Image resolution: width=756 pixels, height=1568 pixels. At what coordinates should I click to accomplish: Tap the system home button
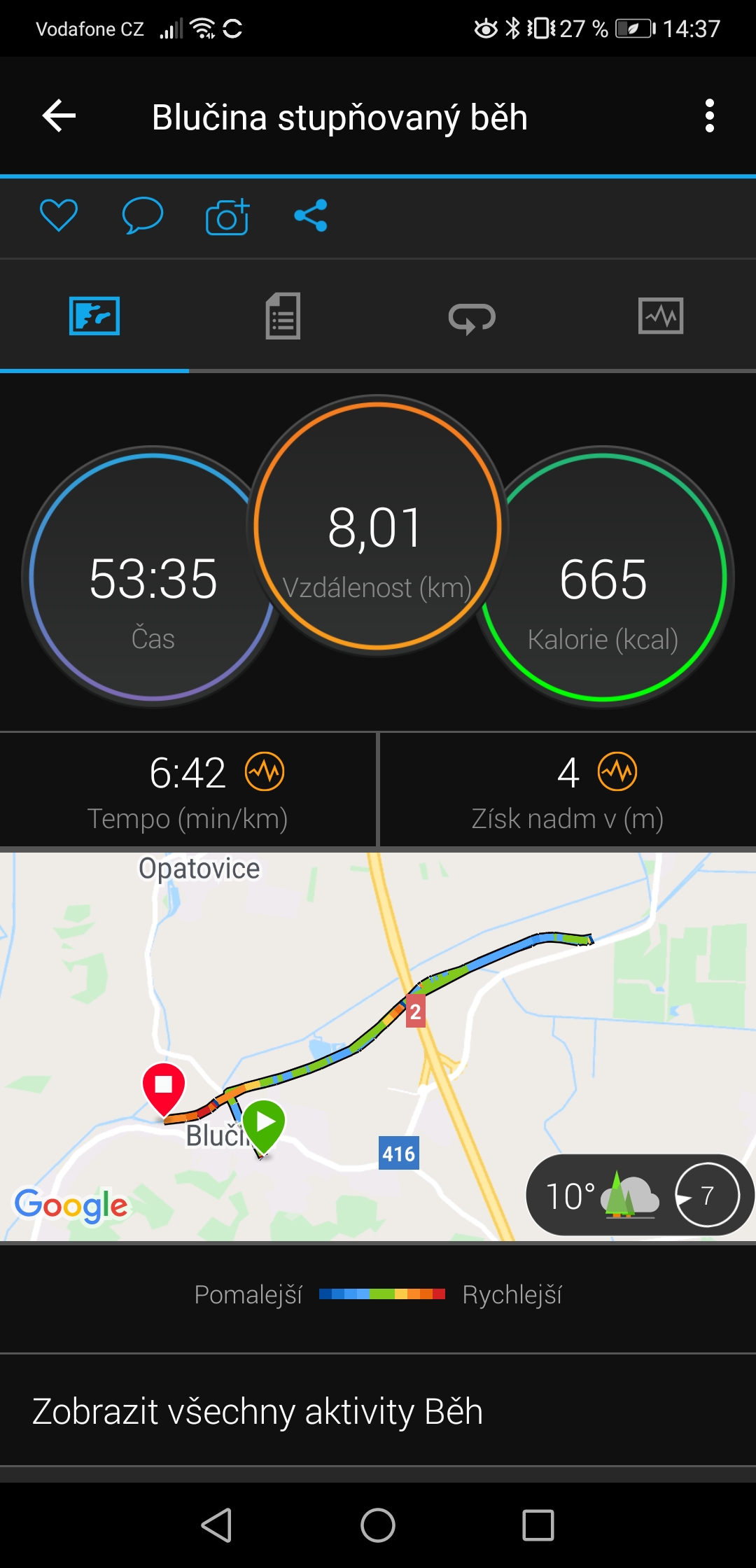click(x=378, y=1525)
